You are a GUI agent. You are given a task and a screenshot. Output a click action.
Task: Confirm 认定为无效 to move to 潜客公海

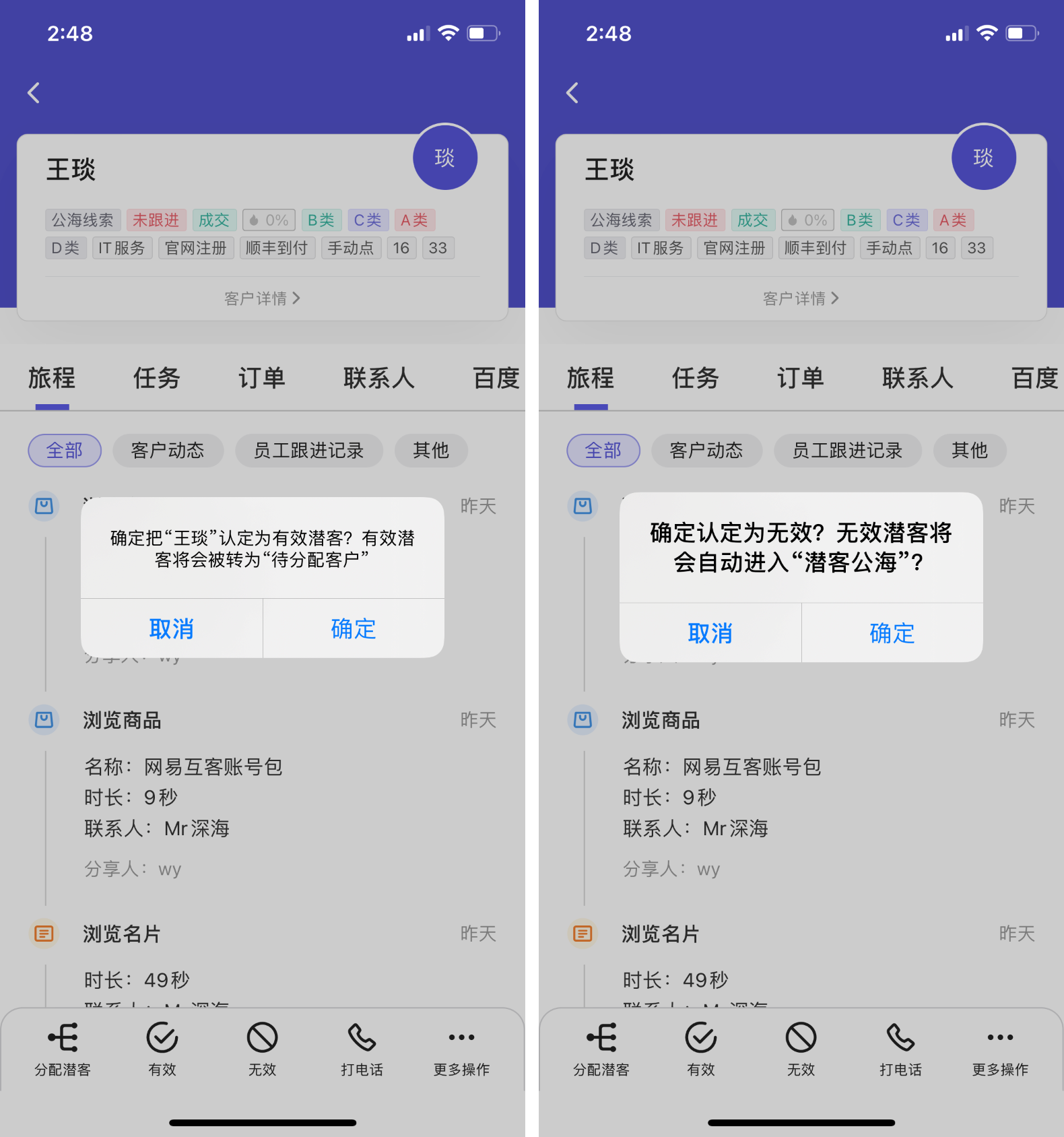[x=892, y=633]
